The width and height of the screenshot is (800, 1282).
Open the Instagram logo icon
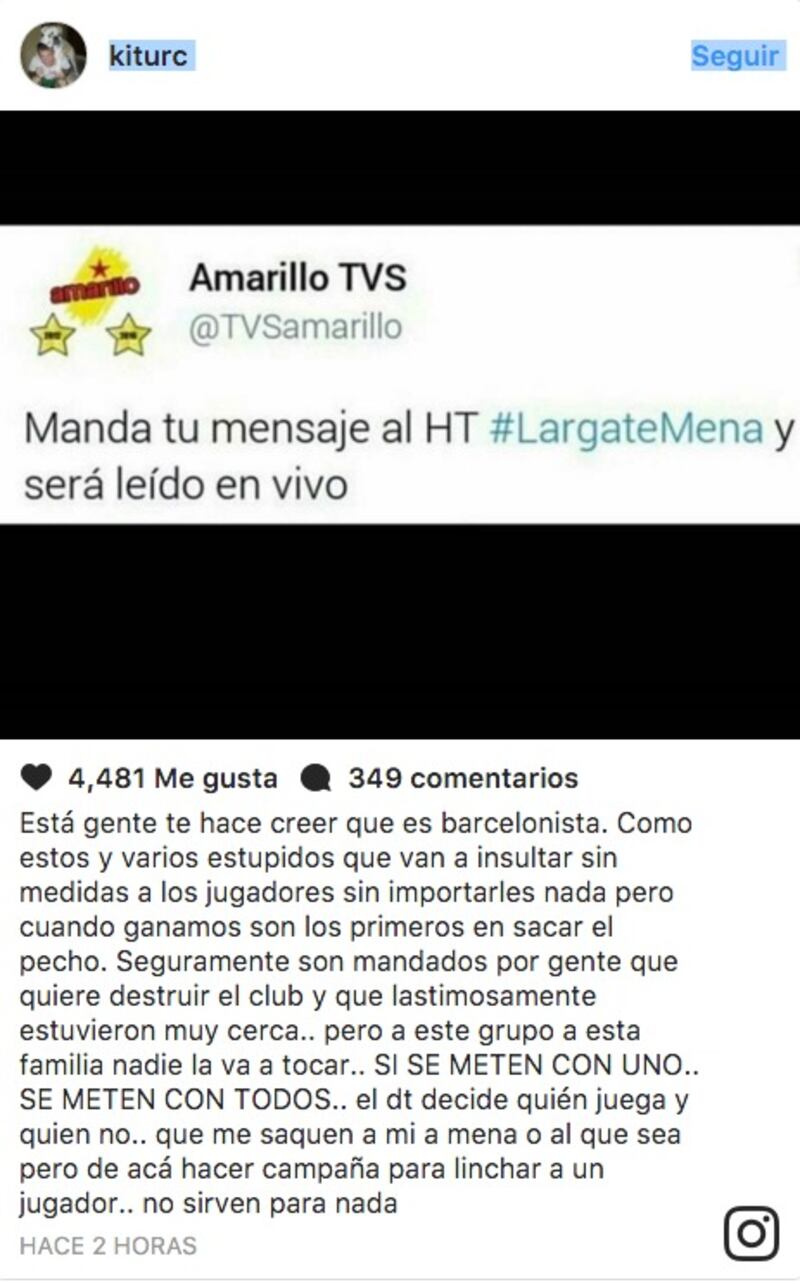751,1233
